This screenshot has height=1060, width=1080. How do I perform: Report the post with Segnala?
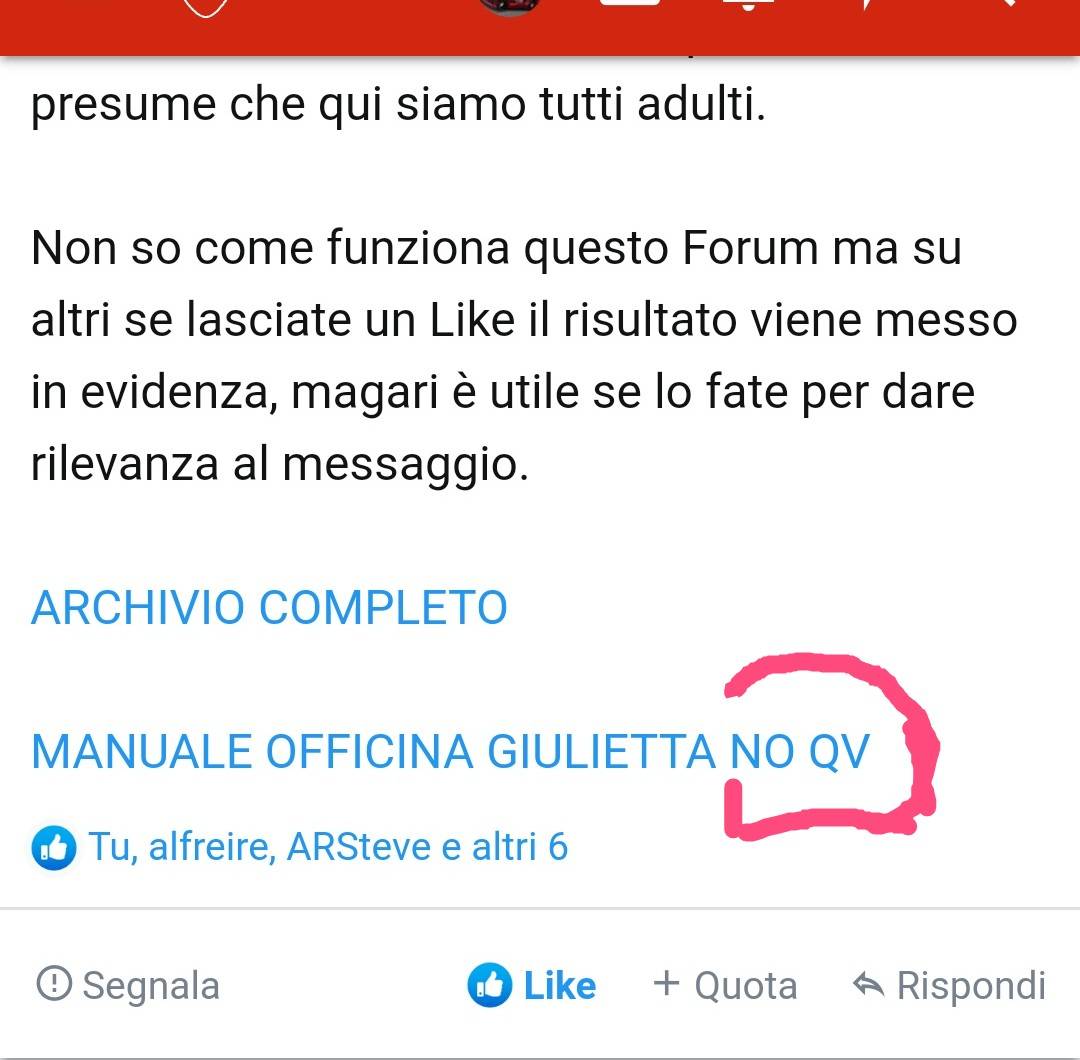128,985
